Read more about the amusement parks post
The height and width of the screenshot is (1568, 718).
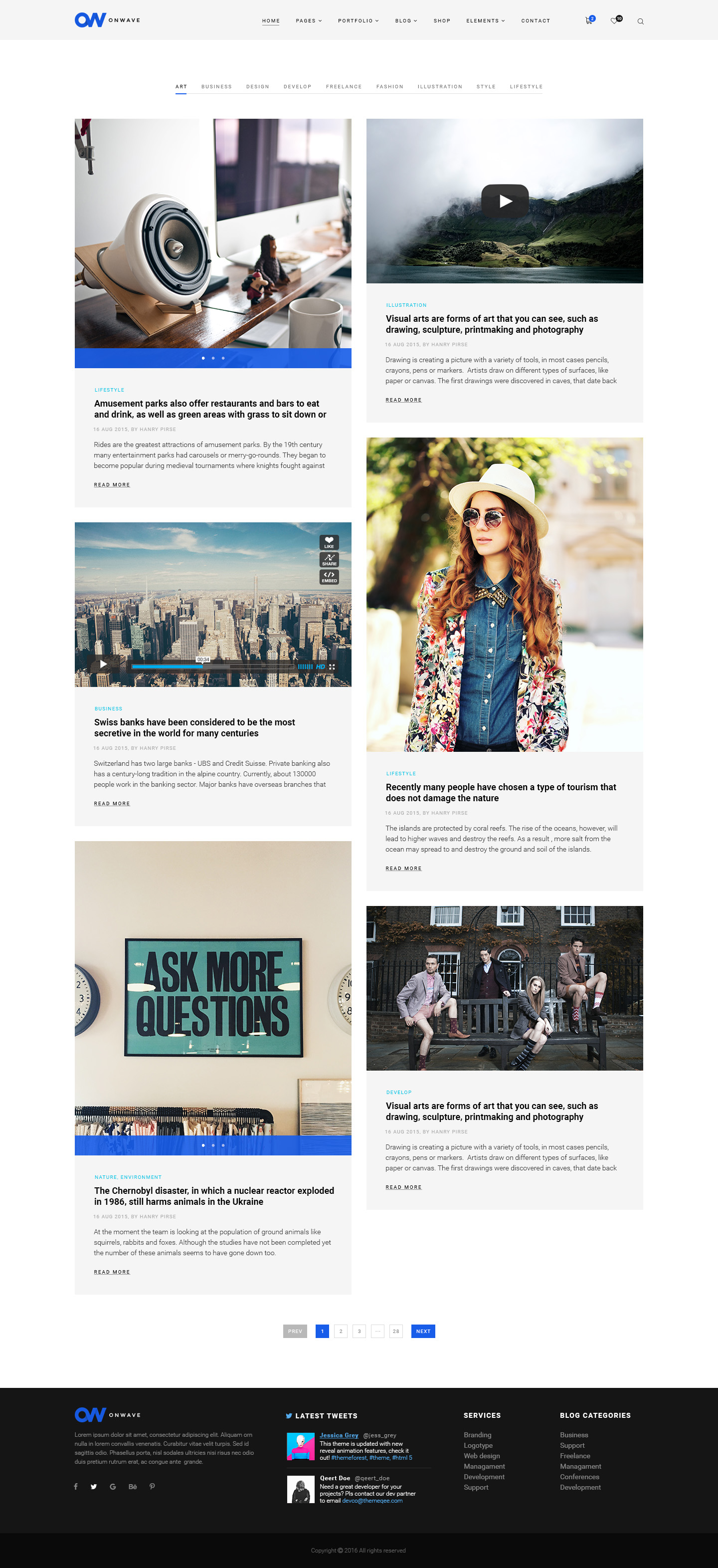point(112,484)
